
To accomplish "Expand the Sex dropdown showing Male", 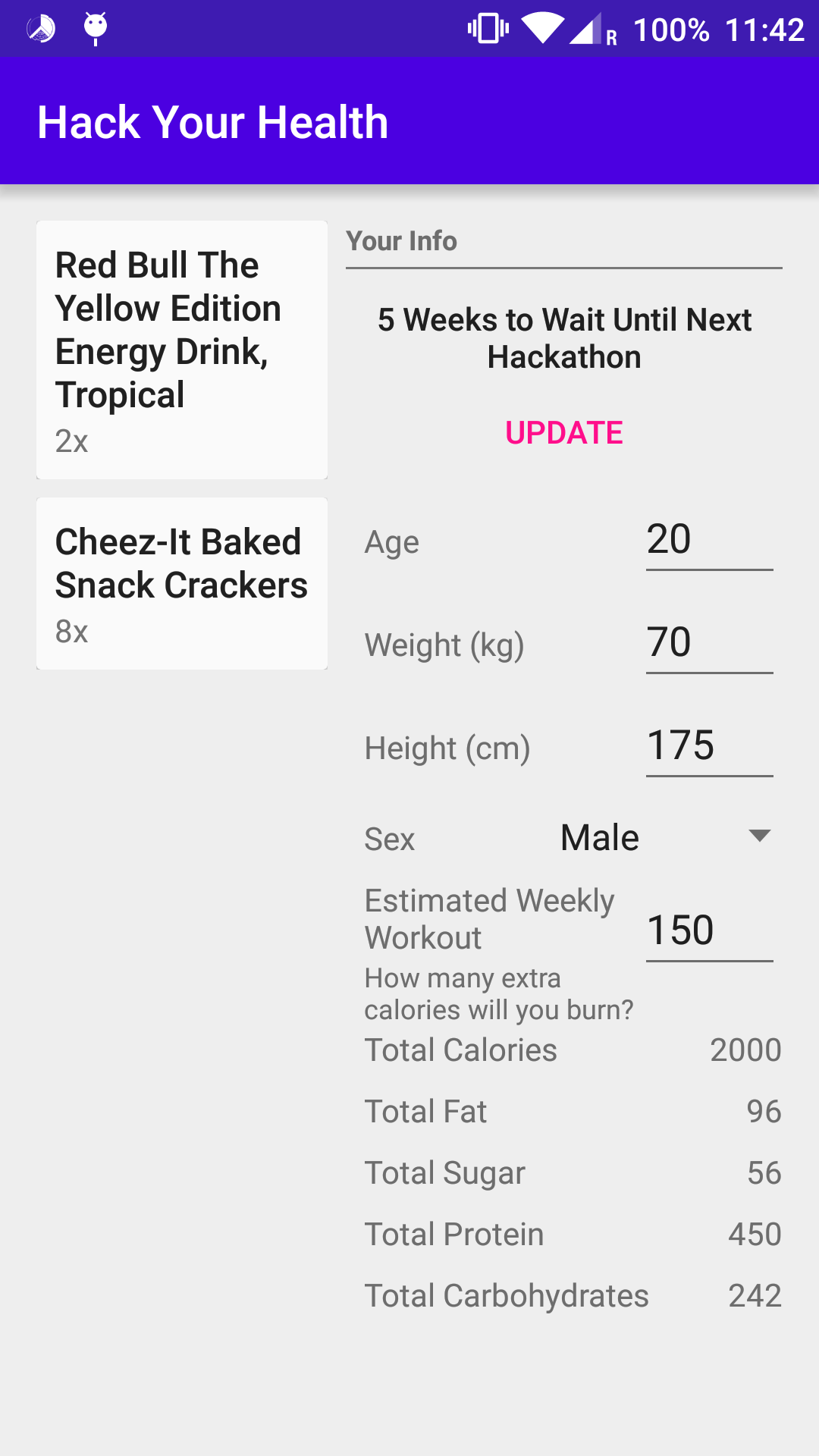I will pos(664,838).
